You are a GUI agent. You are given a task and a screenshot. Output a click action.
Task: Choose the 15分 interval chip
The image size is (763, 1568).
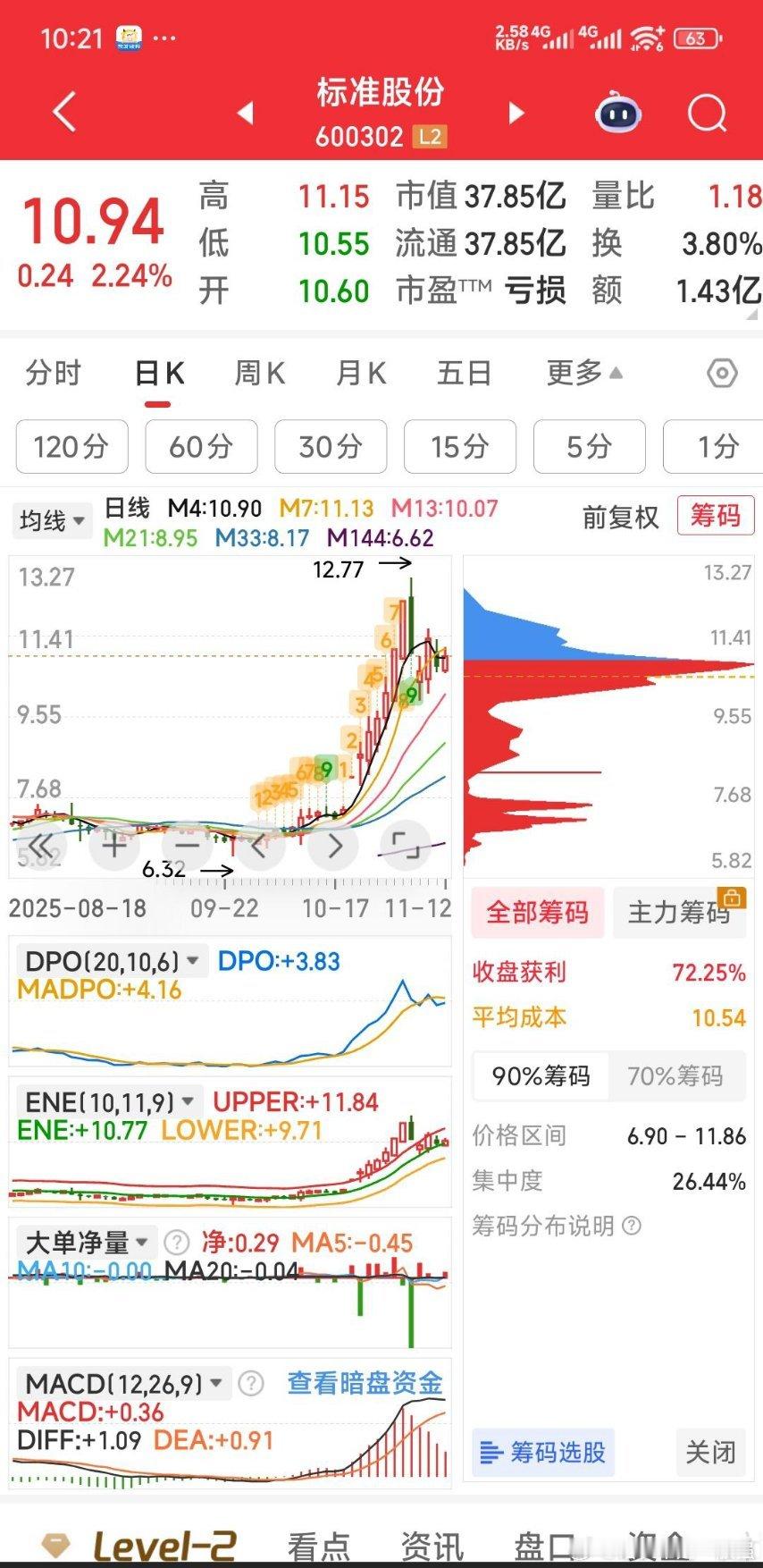point(459,446)
